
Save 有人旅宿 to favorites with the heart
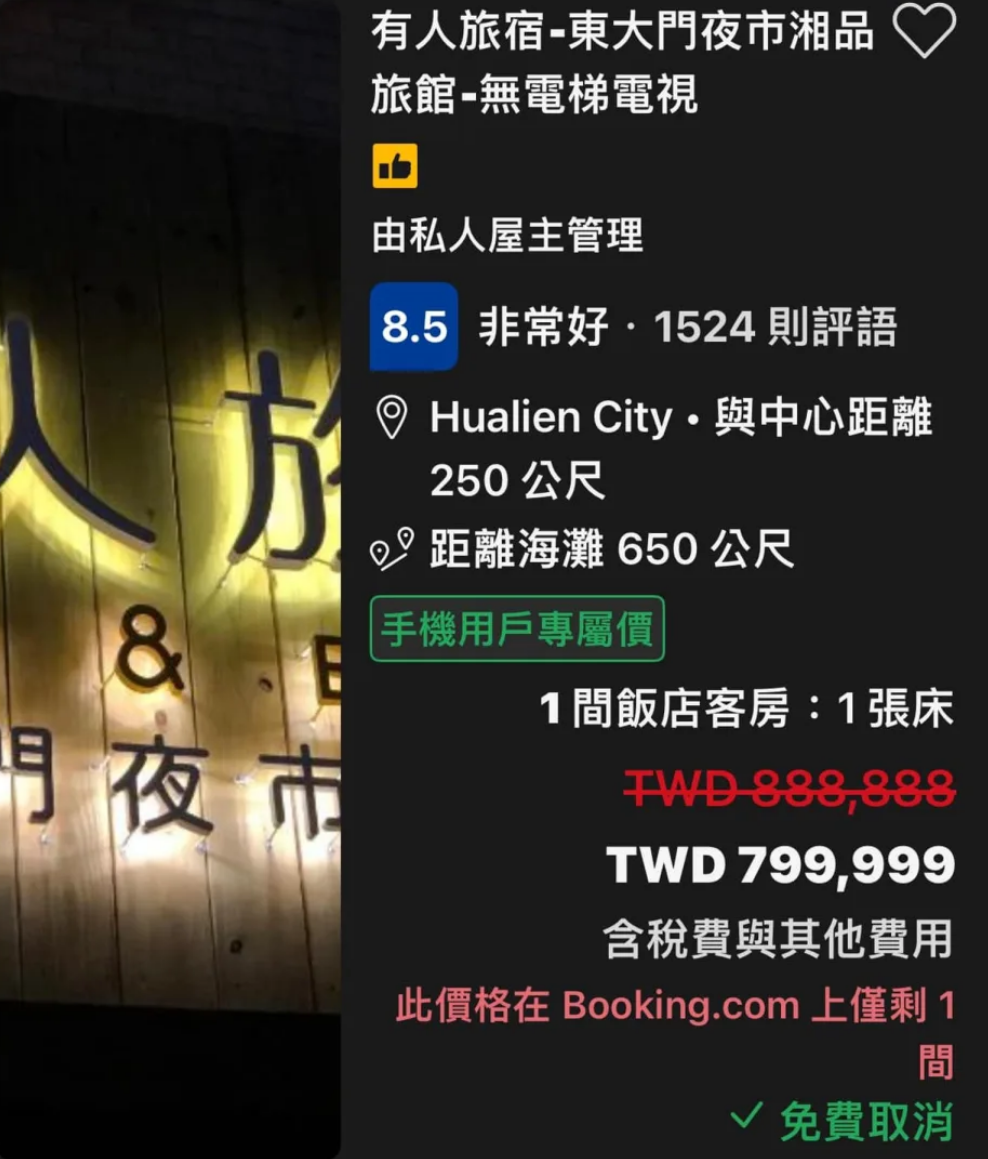923,33
